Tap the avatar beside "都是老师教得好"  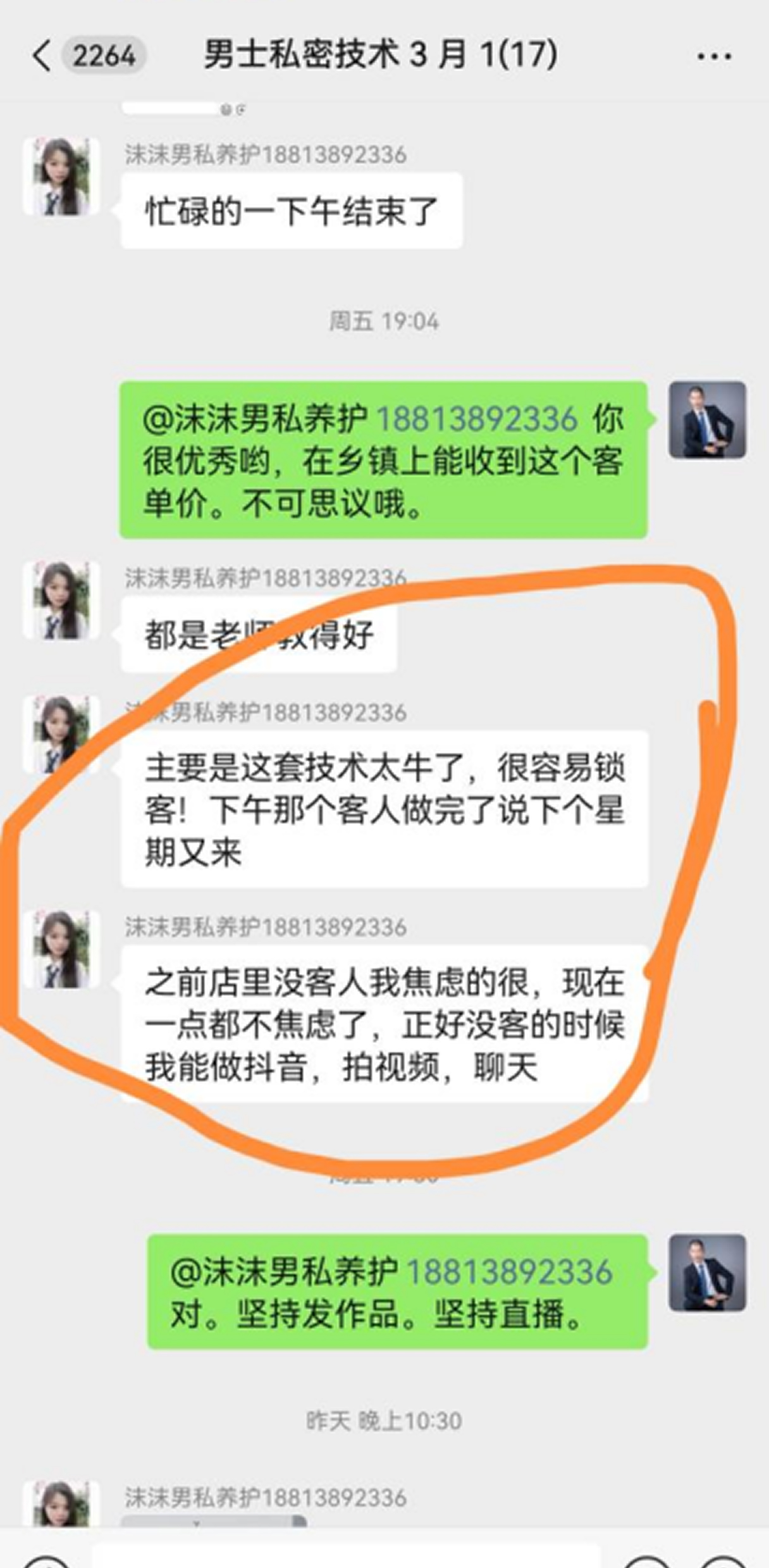pos(61,600)
